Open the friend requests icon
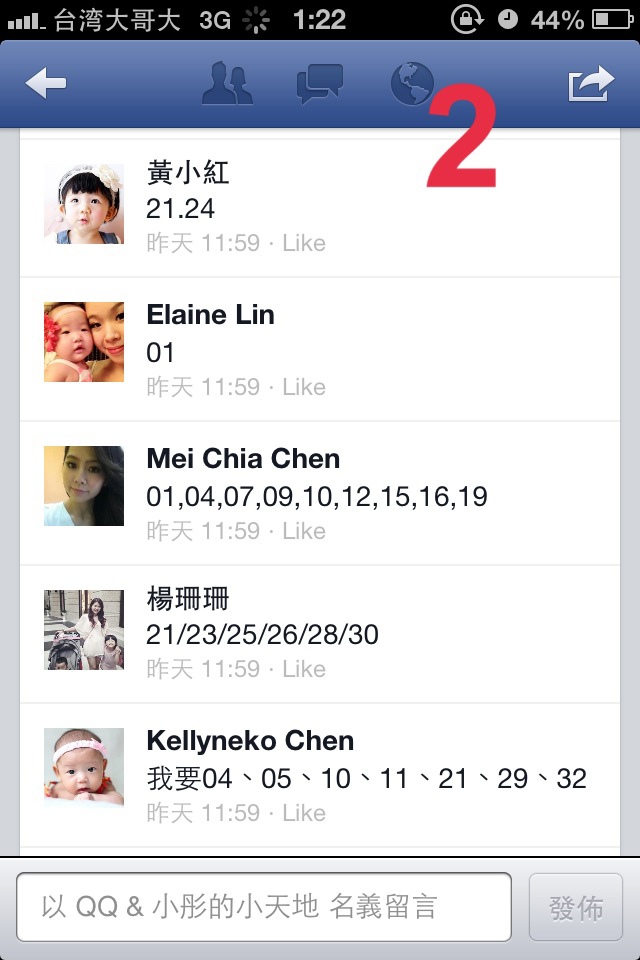 [x=227, y=84]
